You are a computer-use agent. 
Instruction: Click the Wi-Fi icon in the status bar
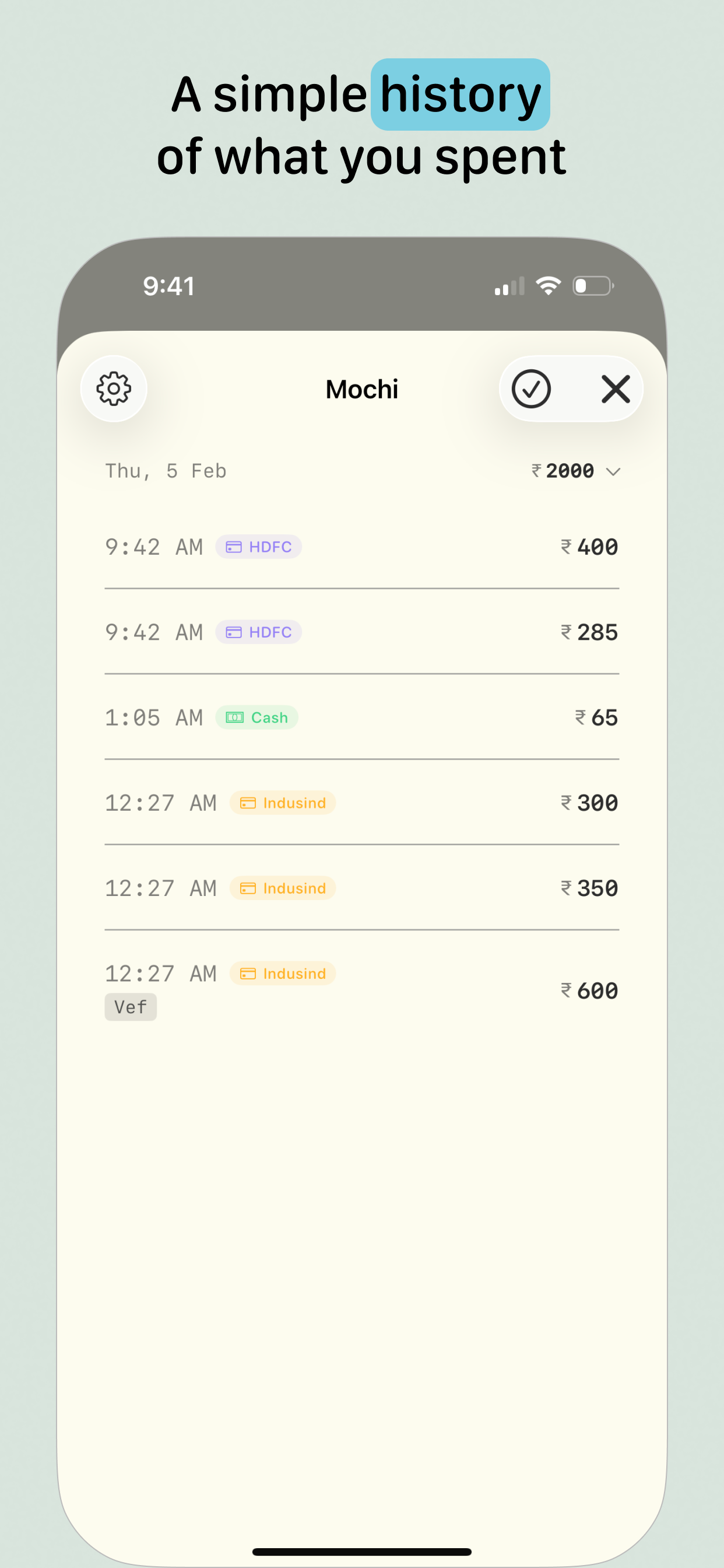pos(547,285)
